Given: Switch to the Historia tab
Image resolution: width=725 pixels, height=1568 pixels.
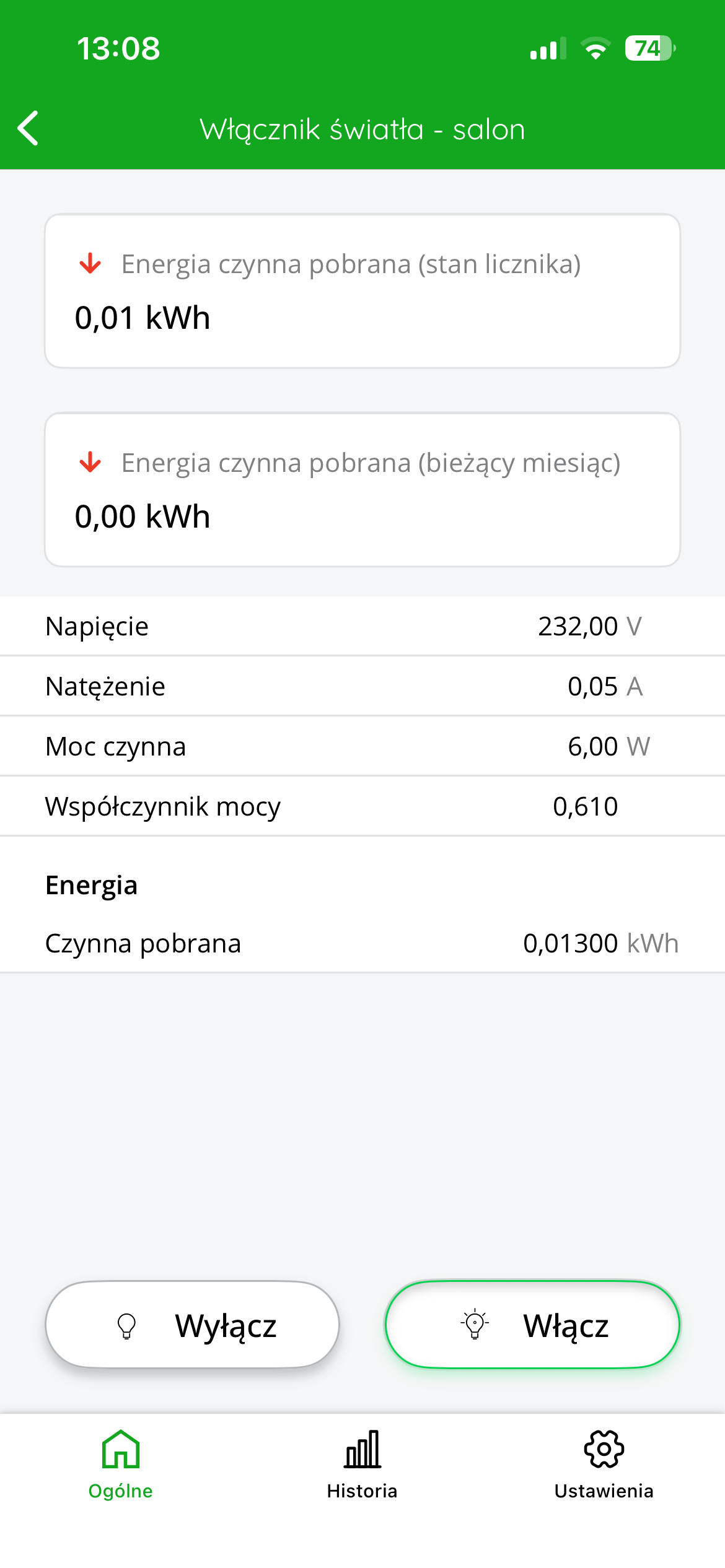Looking at the screenshot, I should coord(362,1464).
